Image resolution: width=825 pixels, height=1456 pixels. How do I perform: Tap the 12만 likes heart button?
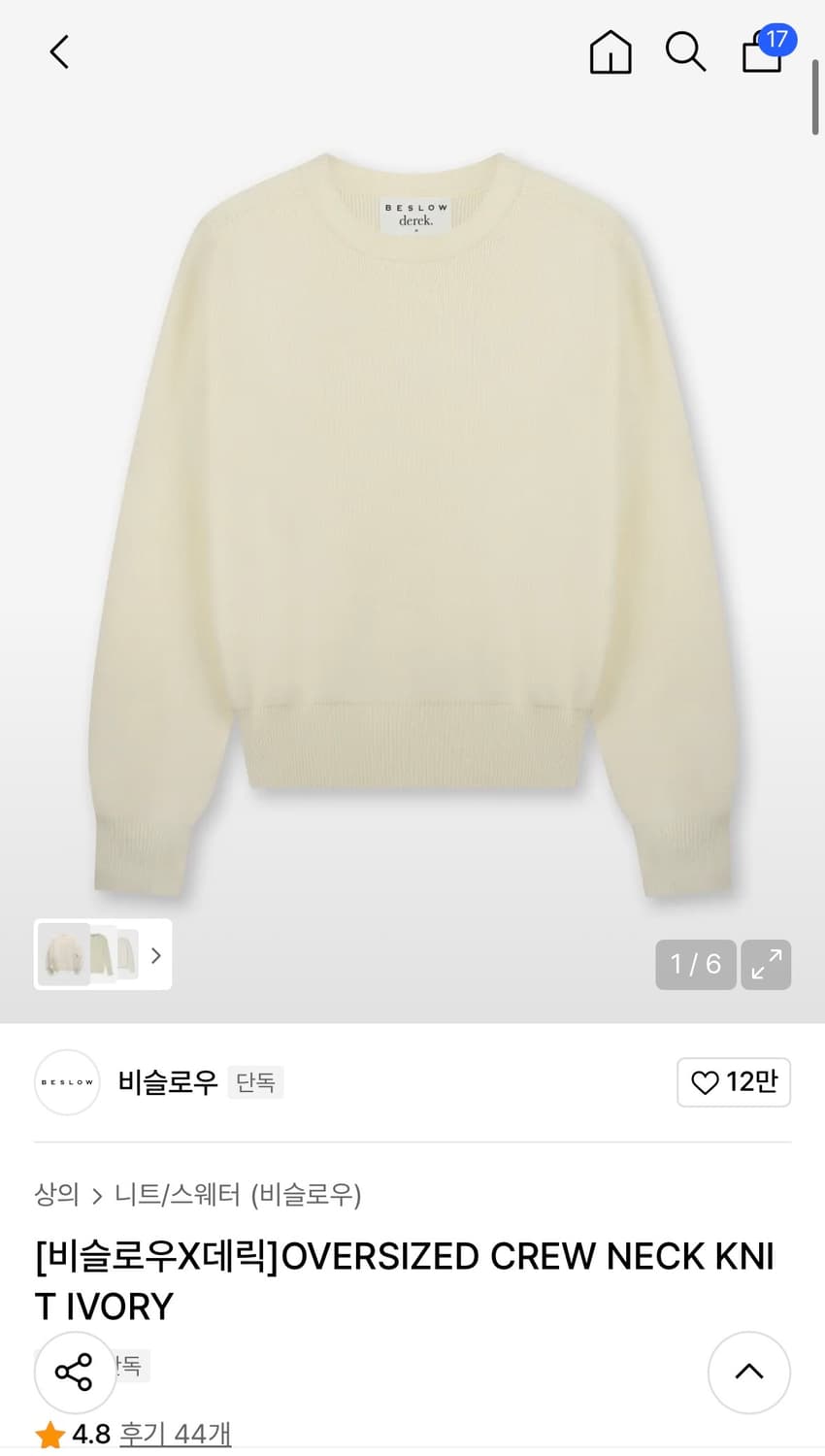coord(734,1082)
